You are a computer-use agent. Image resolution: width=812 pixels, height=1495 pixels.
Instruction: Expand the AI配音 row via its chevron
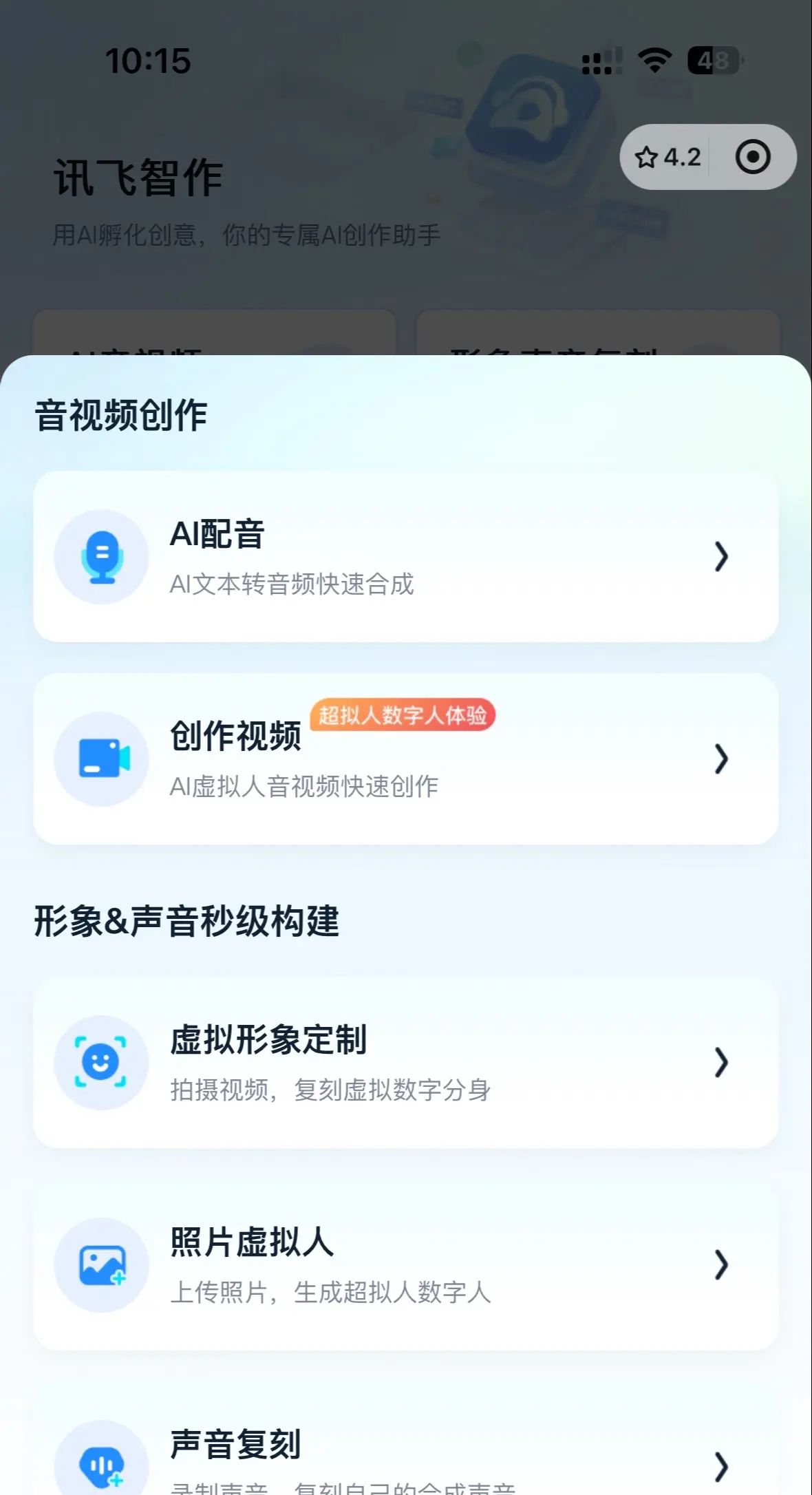coord(721,558)
